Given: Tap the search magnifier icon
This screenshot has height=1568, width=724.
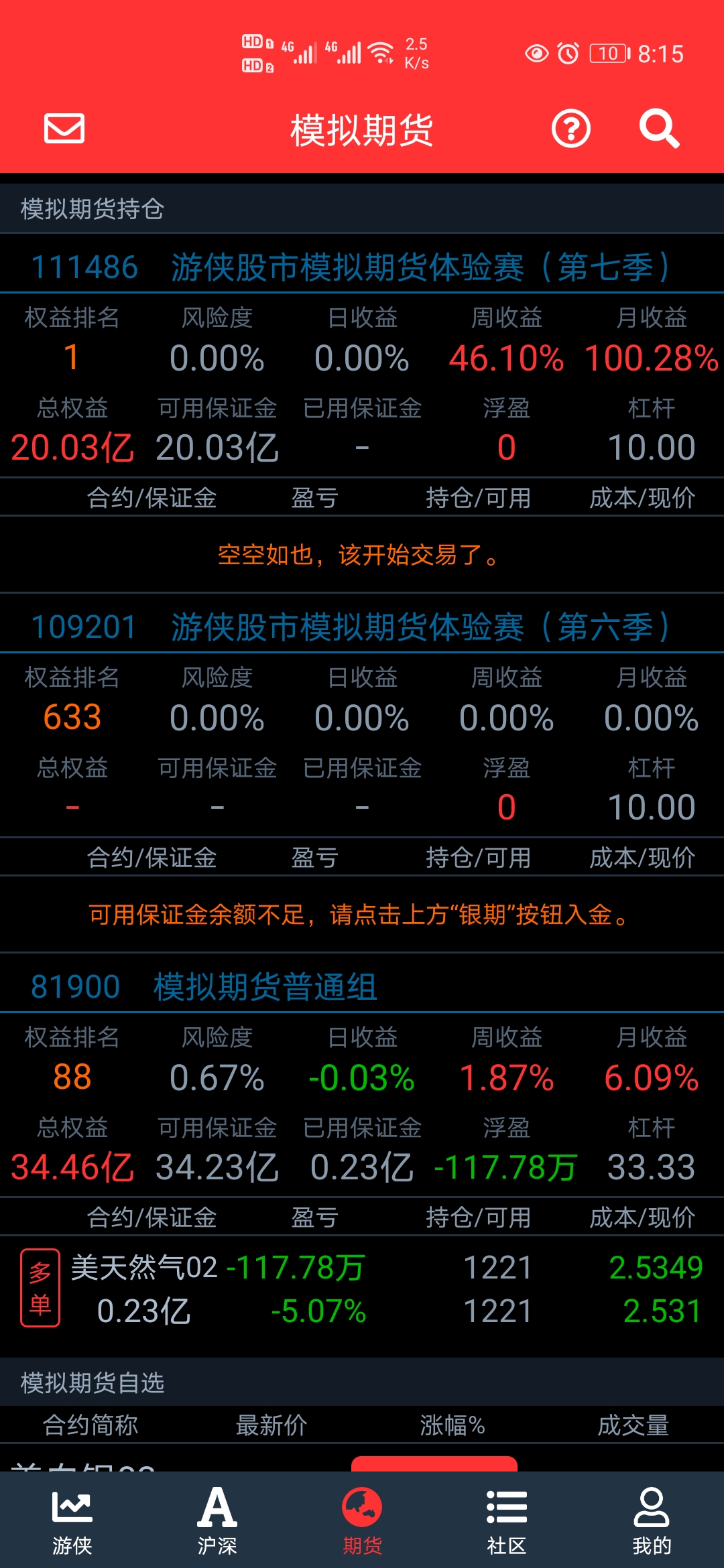Looking at the screenshot, I should (659, 129).
